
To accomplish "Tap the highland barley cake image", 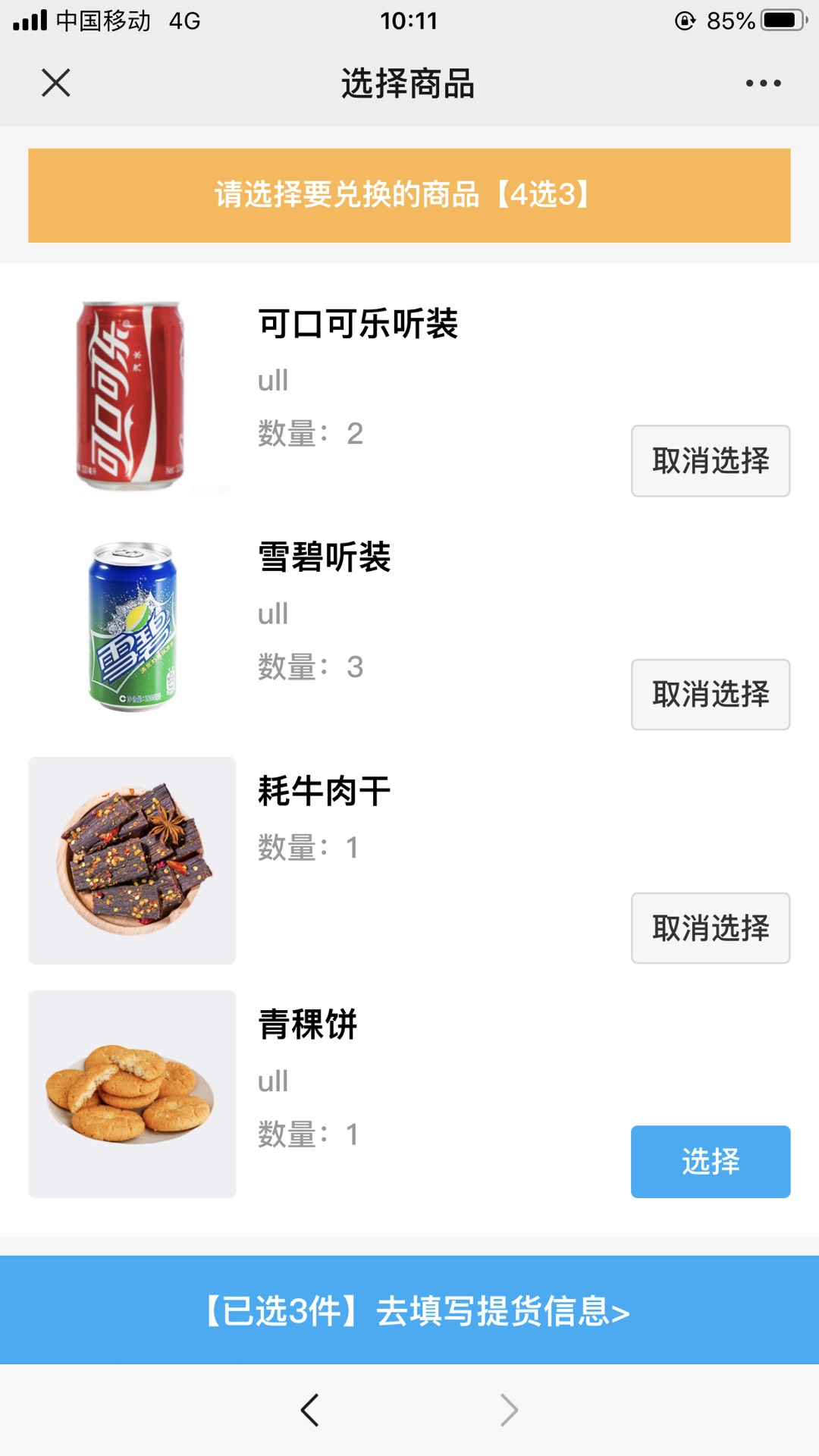I will 131,1094.
